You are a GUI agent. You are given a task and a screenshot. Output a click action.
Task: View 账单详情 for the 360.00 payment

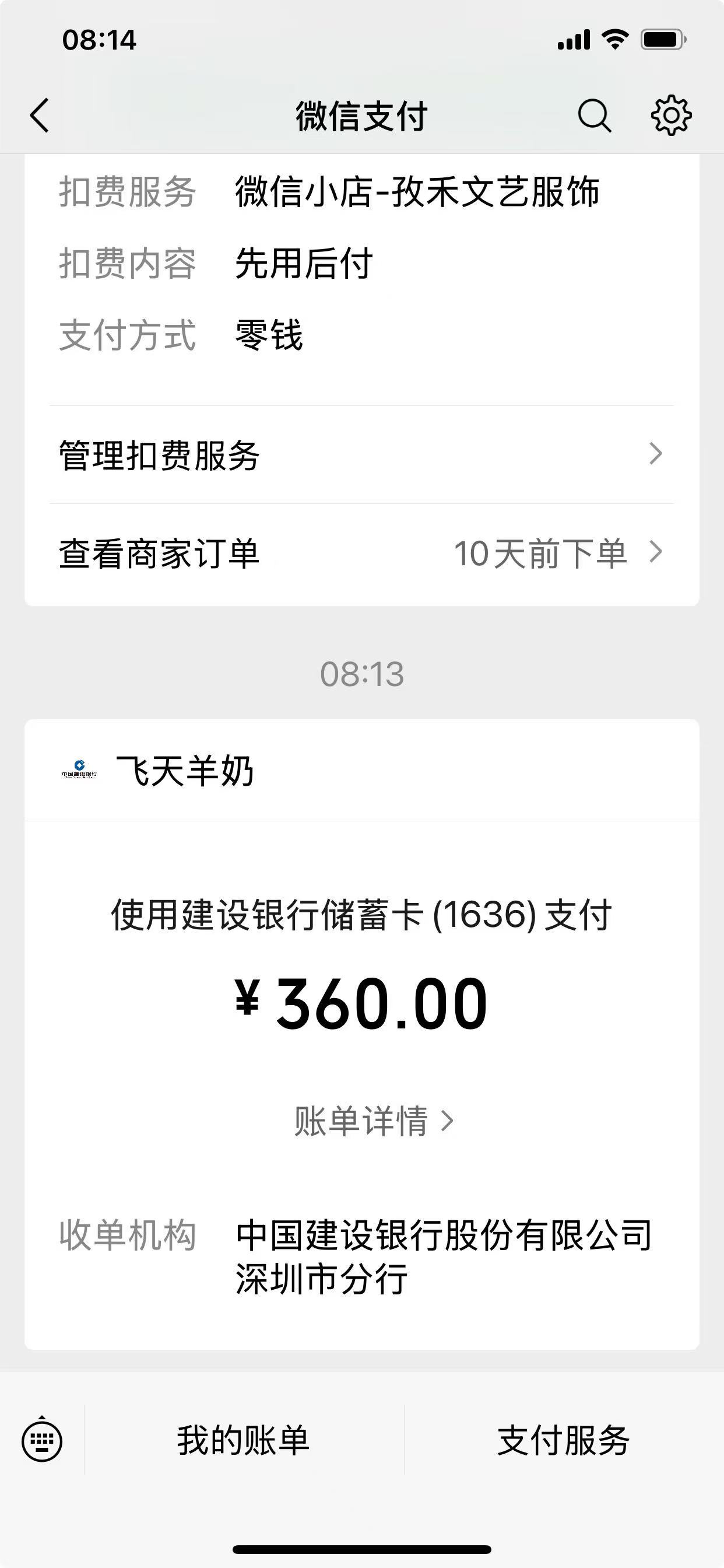(x=374, y=1121)
